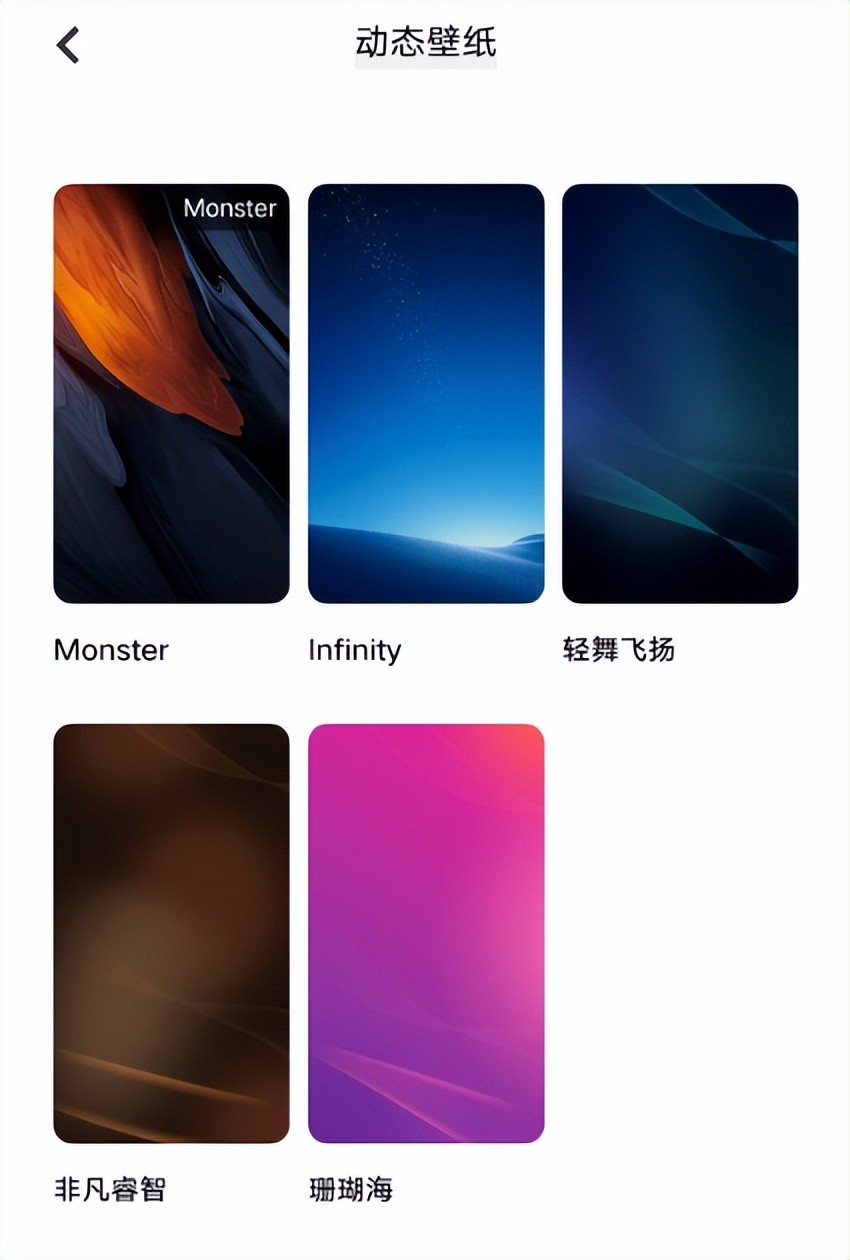This screenshot has height=1260, width=850.
Task: Select the Infinity wallpaper
Action: tap(426, 394)
